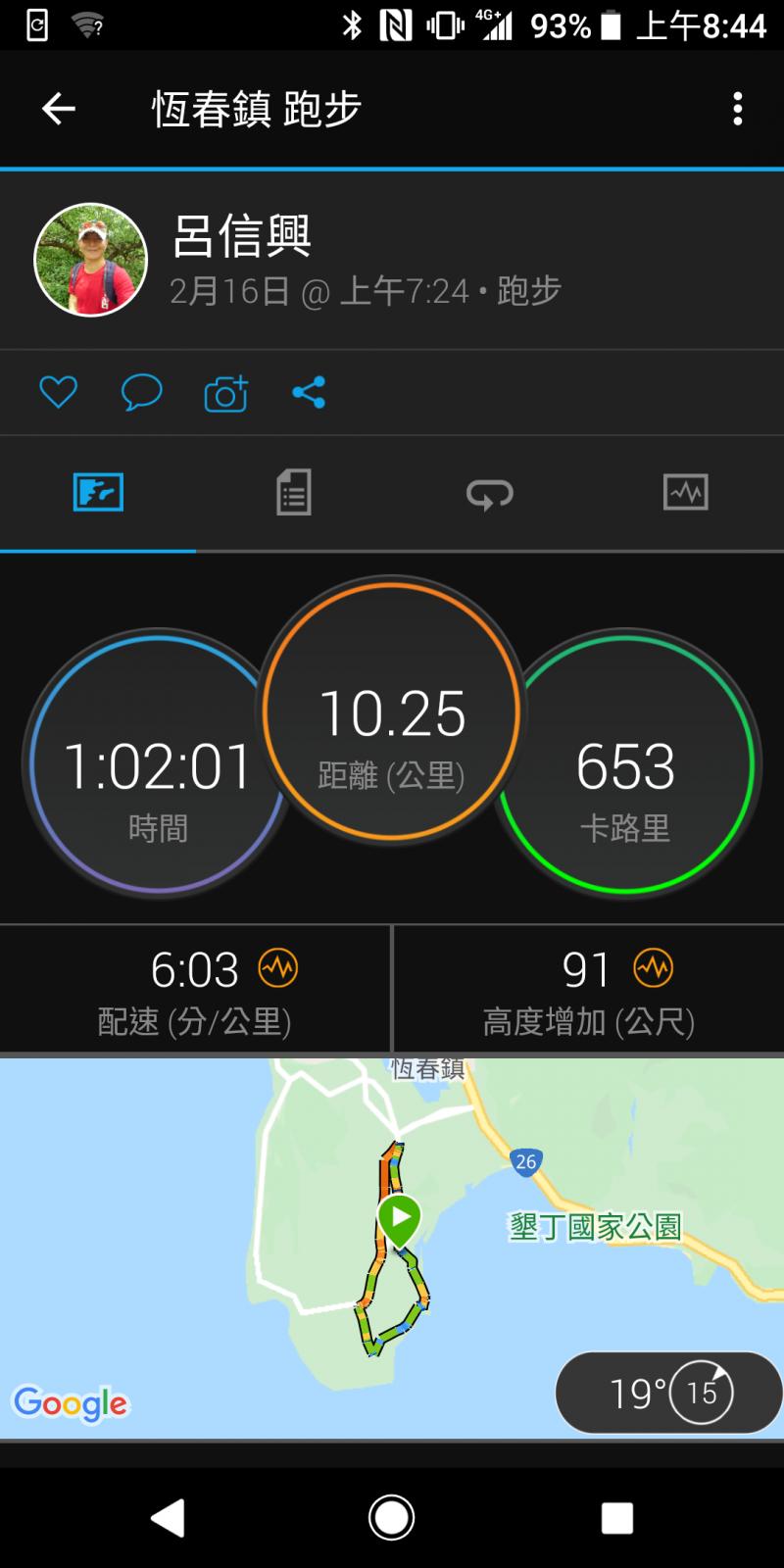Tap the 19° weather widget
Viewport: 784px width, 1568px height.
[668, 1392]
